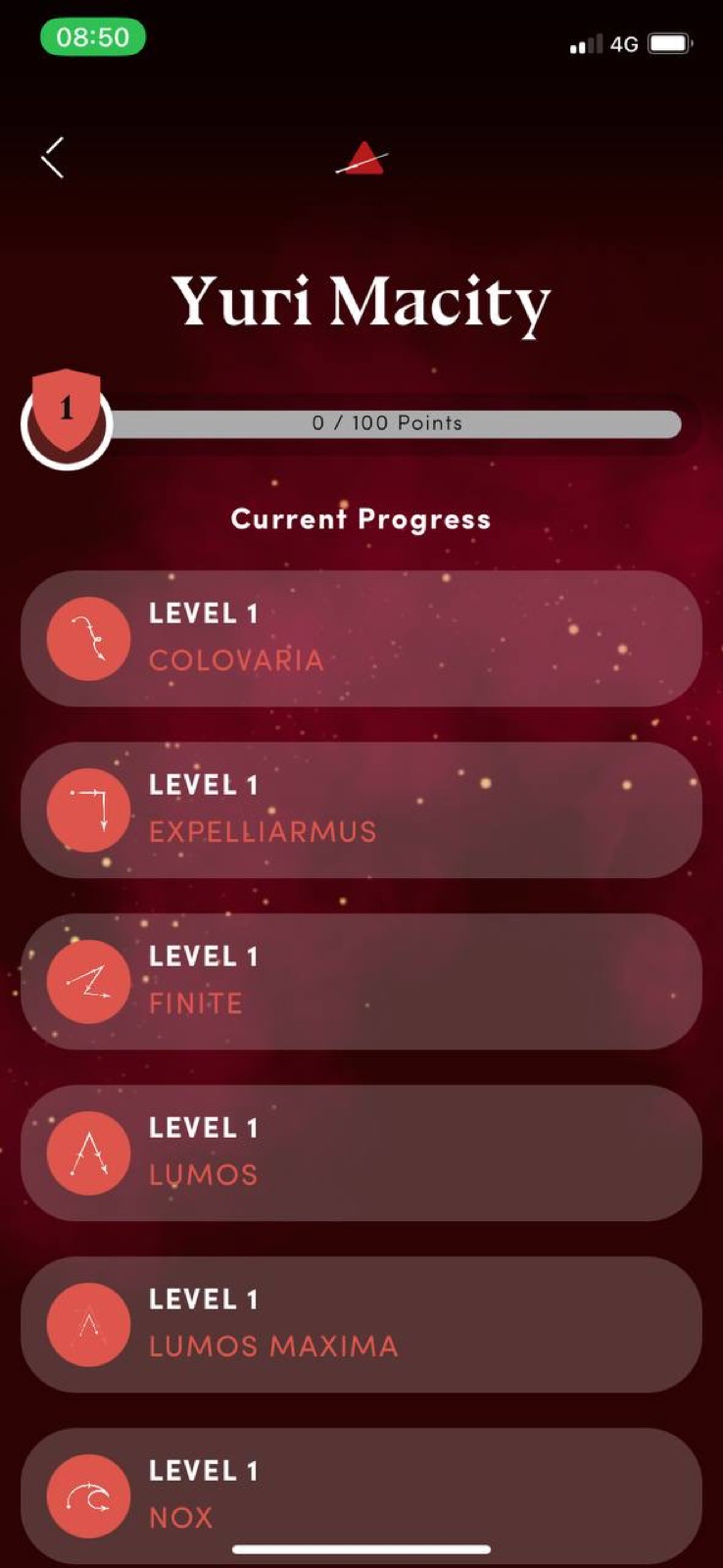Open the Level 1 Expelliarmus spell

(361, 809)
